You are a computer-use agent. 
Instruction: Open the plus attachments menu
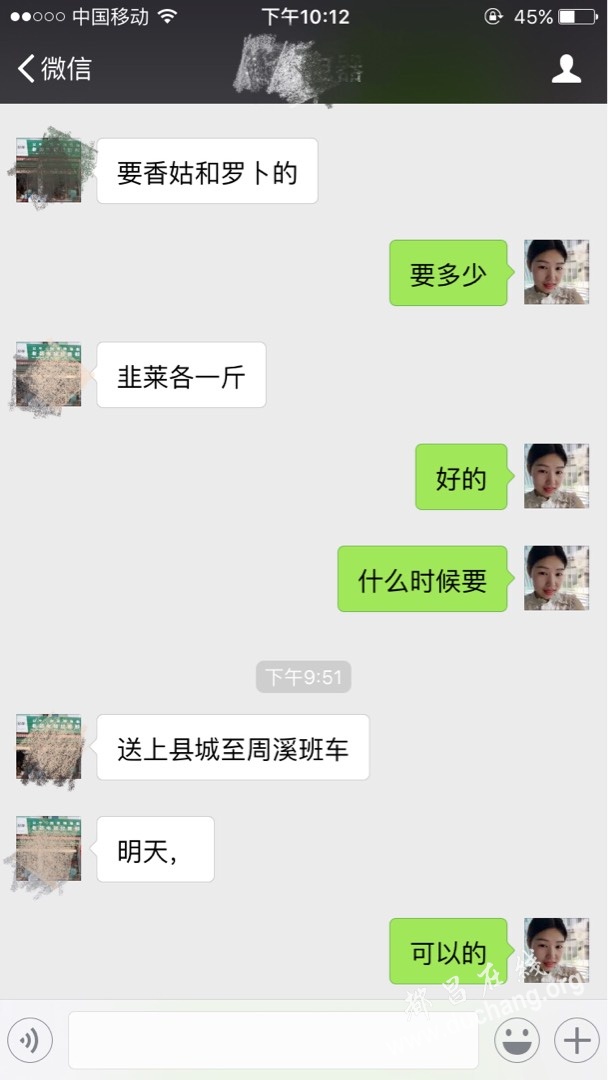tap(576, 1040)
